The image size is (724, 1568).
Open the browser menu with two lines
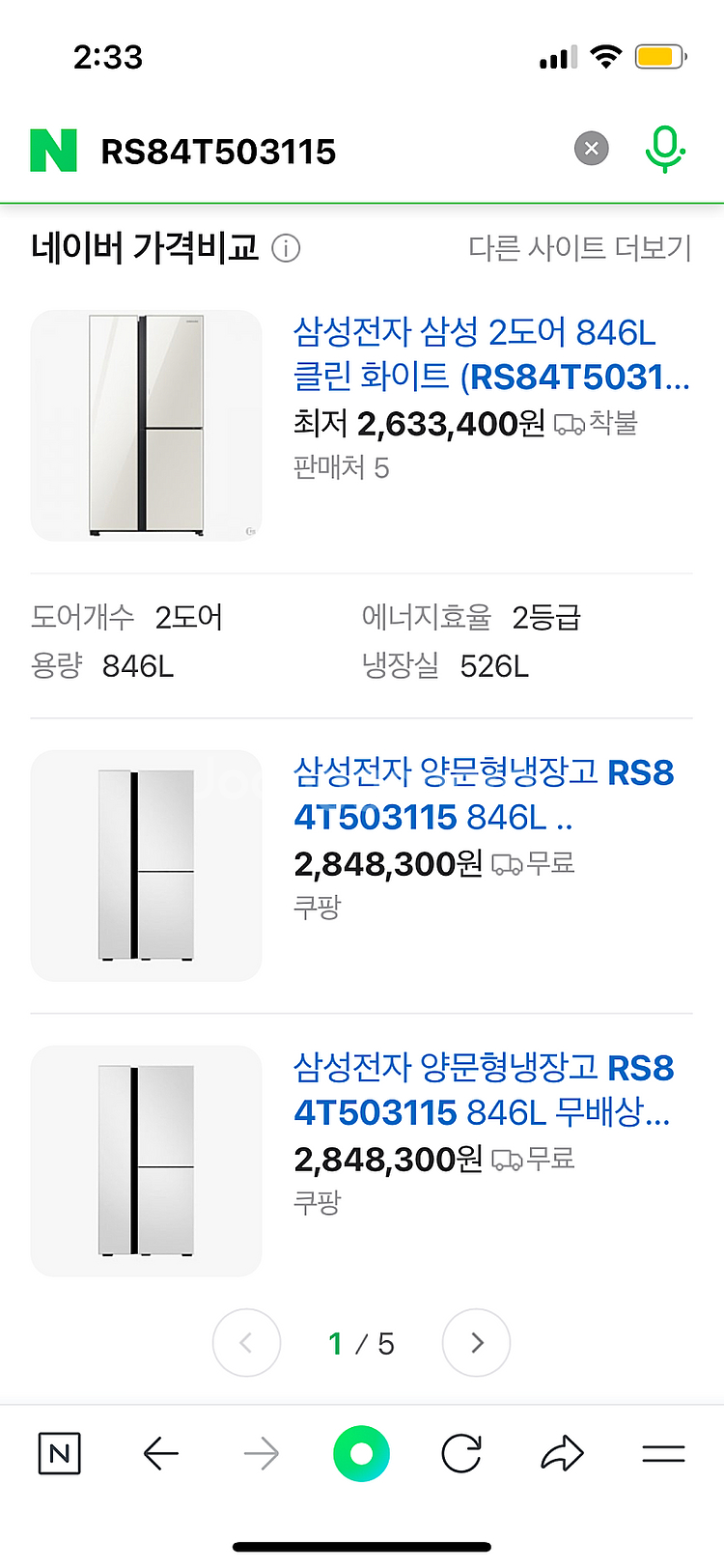click(x=663, y=1453)
